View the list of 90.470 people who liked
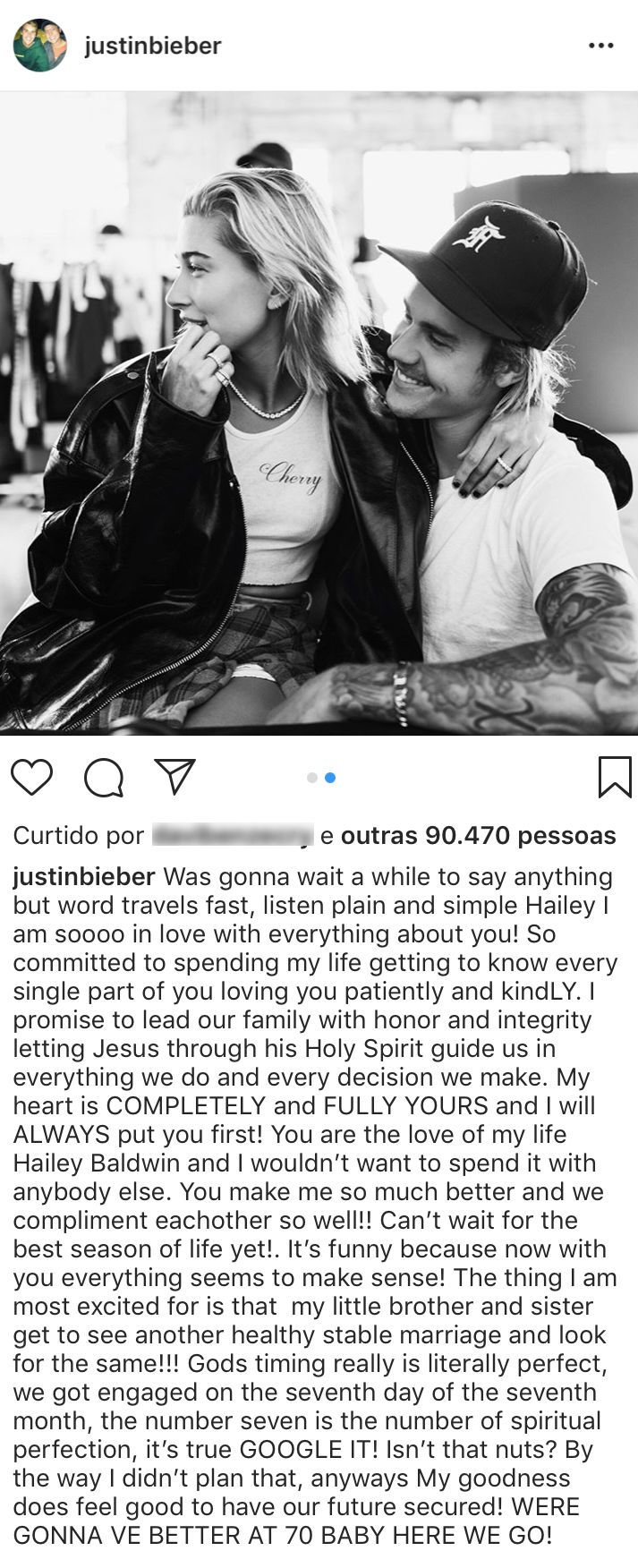638x1568 pixels. [479, 836]
